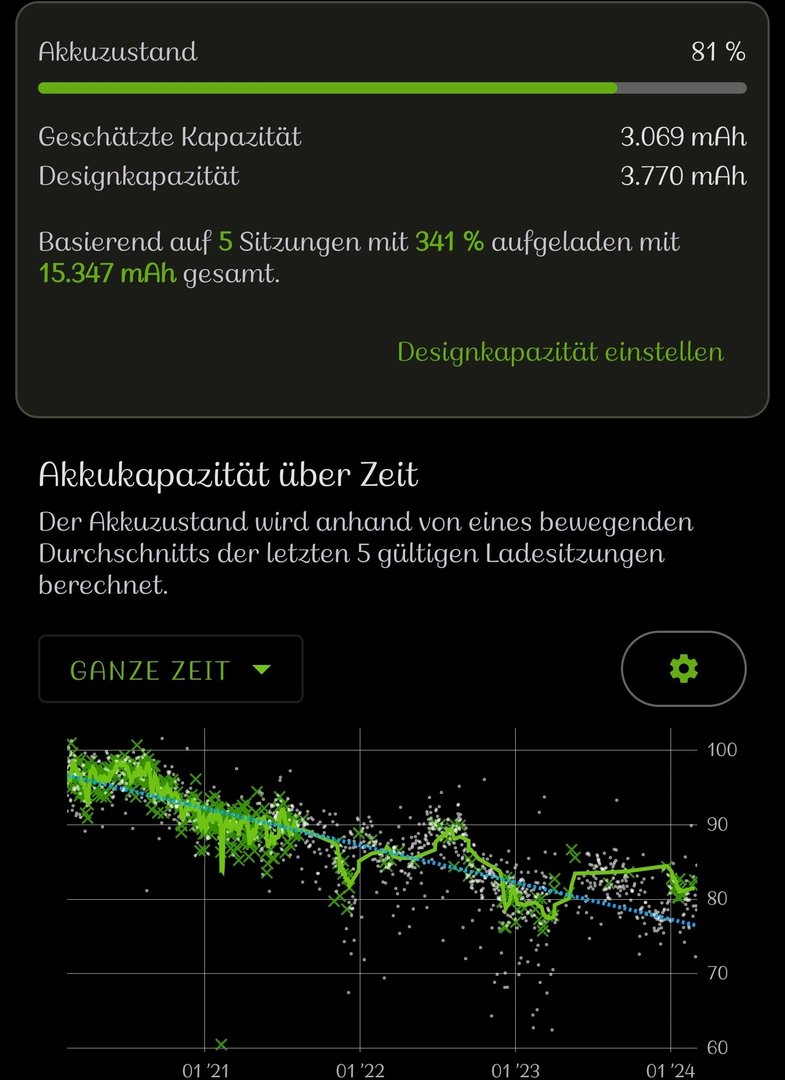This screenshot has width=785, height=1080.
Task: Tap the Designkapazität einstellen link
Action: [560, 352]
